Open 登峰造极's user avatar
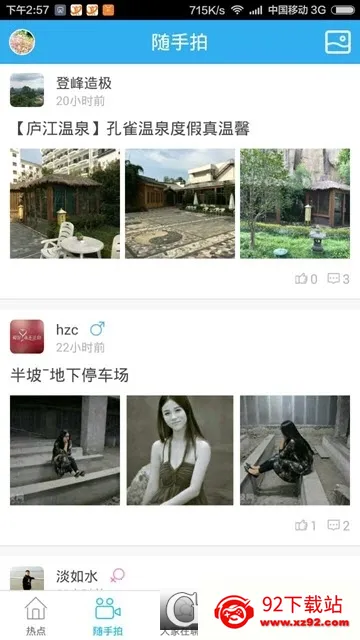This screenshot has height=640, width=360. click(x=27, y=90)
